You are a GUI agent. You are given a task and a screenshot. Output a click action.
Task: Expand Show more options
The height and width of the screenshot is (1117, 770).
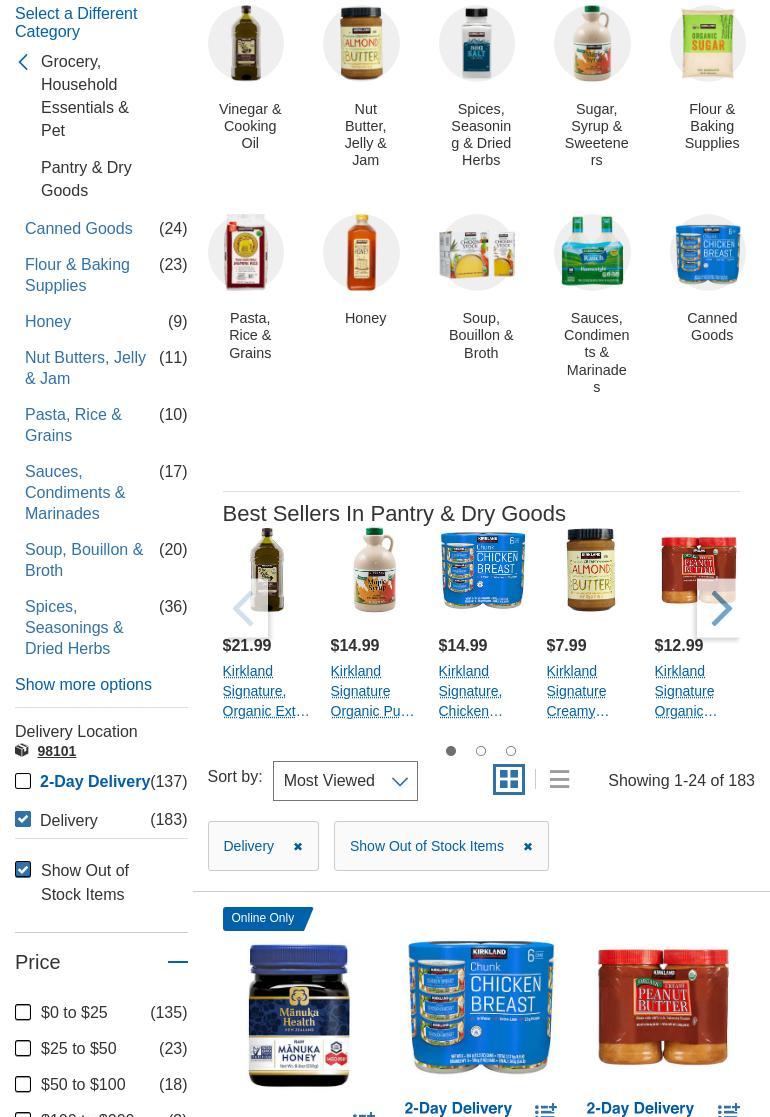click(83, 684)
